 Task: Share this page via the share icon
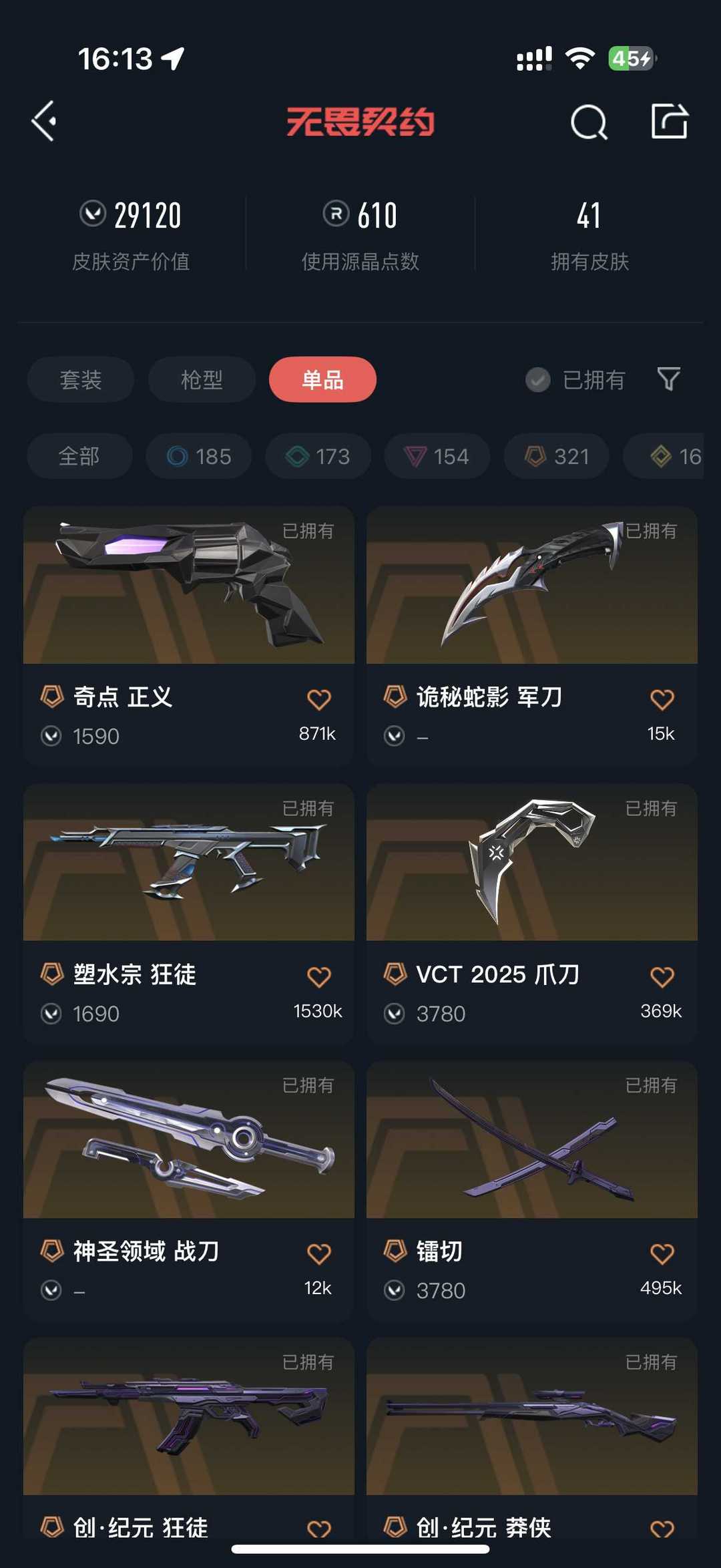(669, 122)
